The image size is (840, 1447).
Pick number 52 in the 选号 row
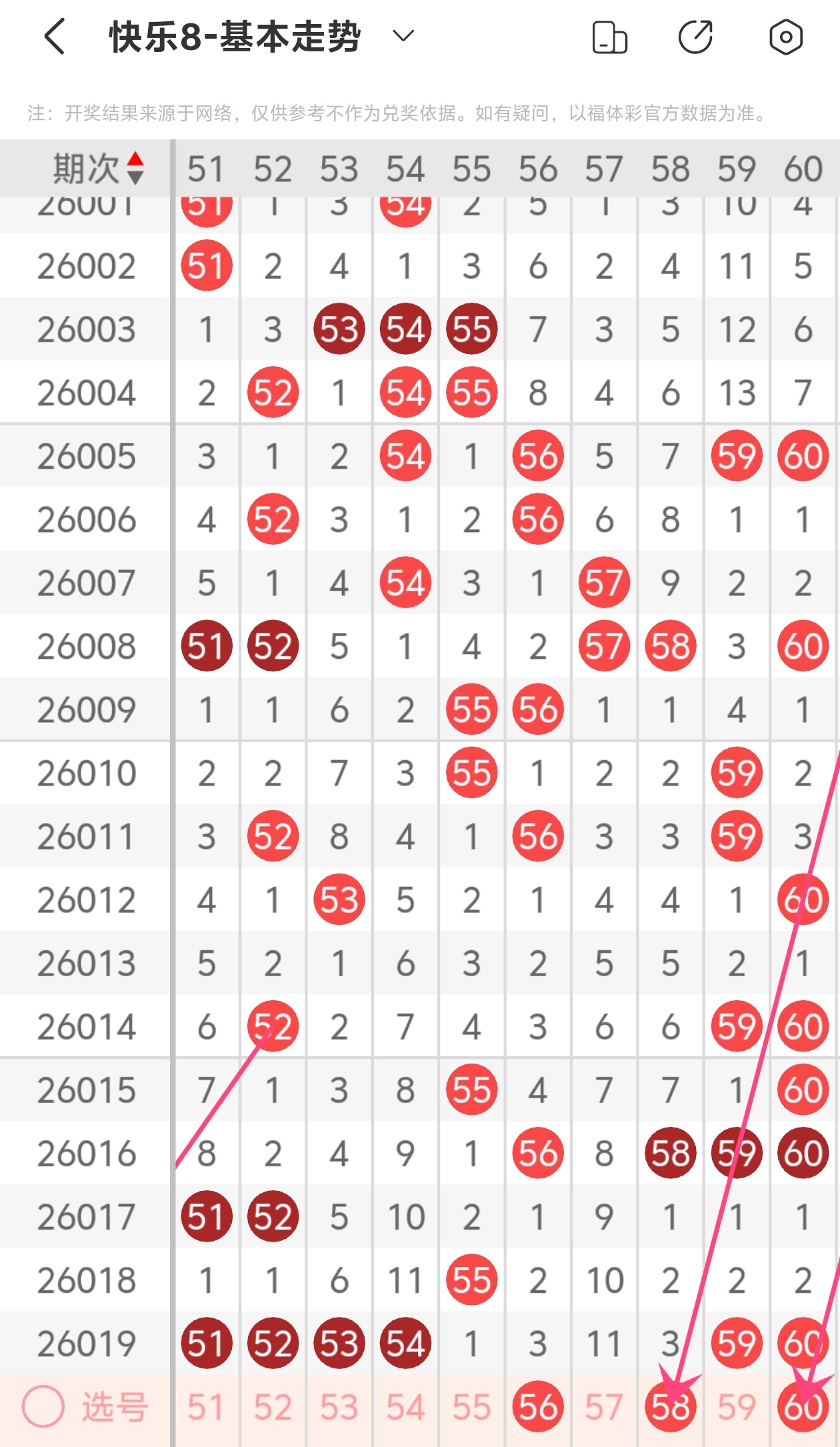pos(273,1407)
